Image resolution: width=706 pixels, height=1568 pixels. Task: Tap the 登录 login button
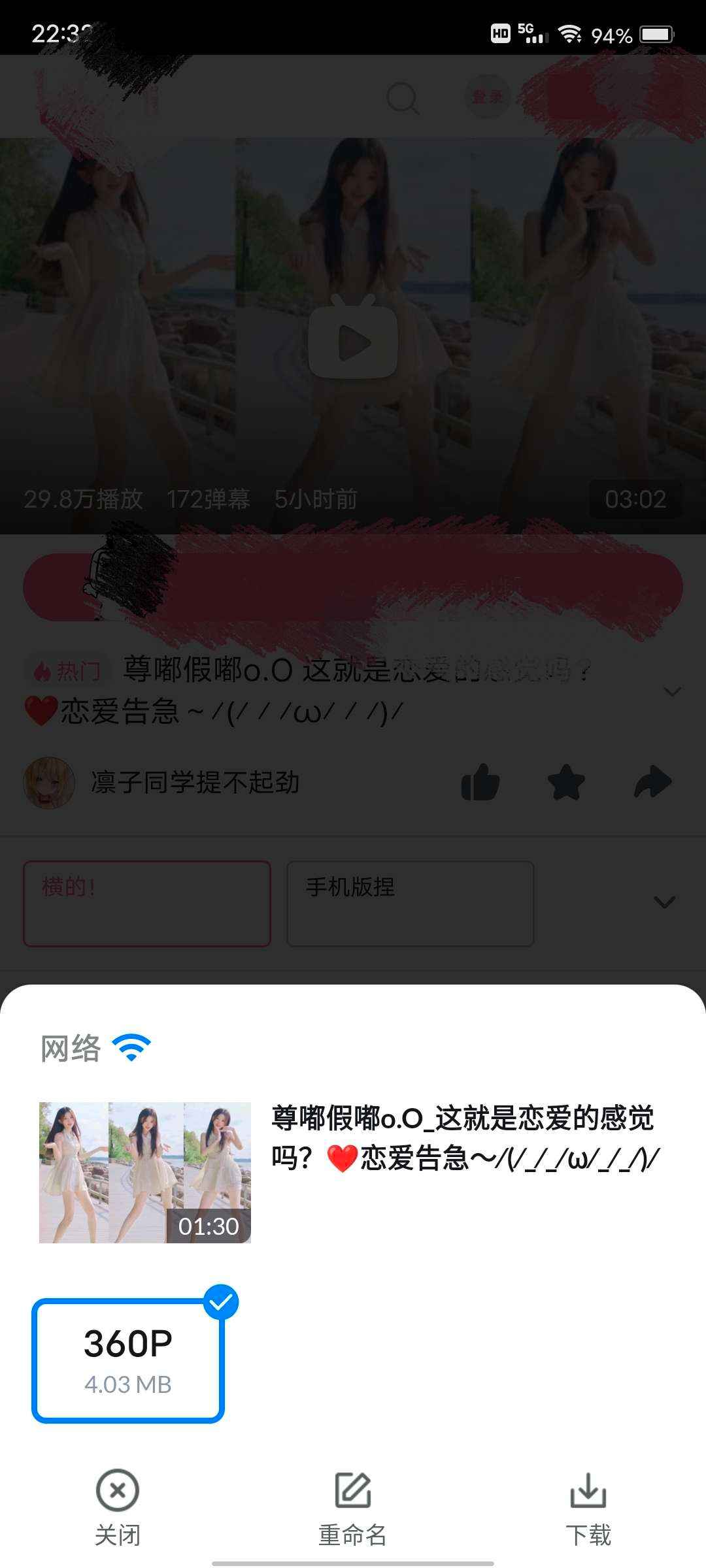click(487, 98)
